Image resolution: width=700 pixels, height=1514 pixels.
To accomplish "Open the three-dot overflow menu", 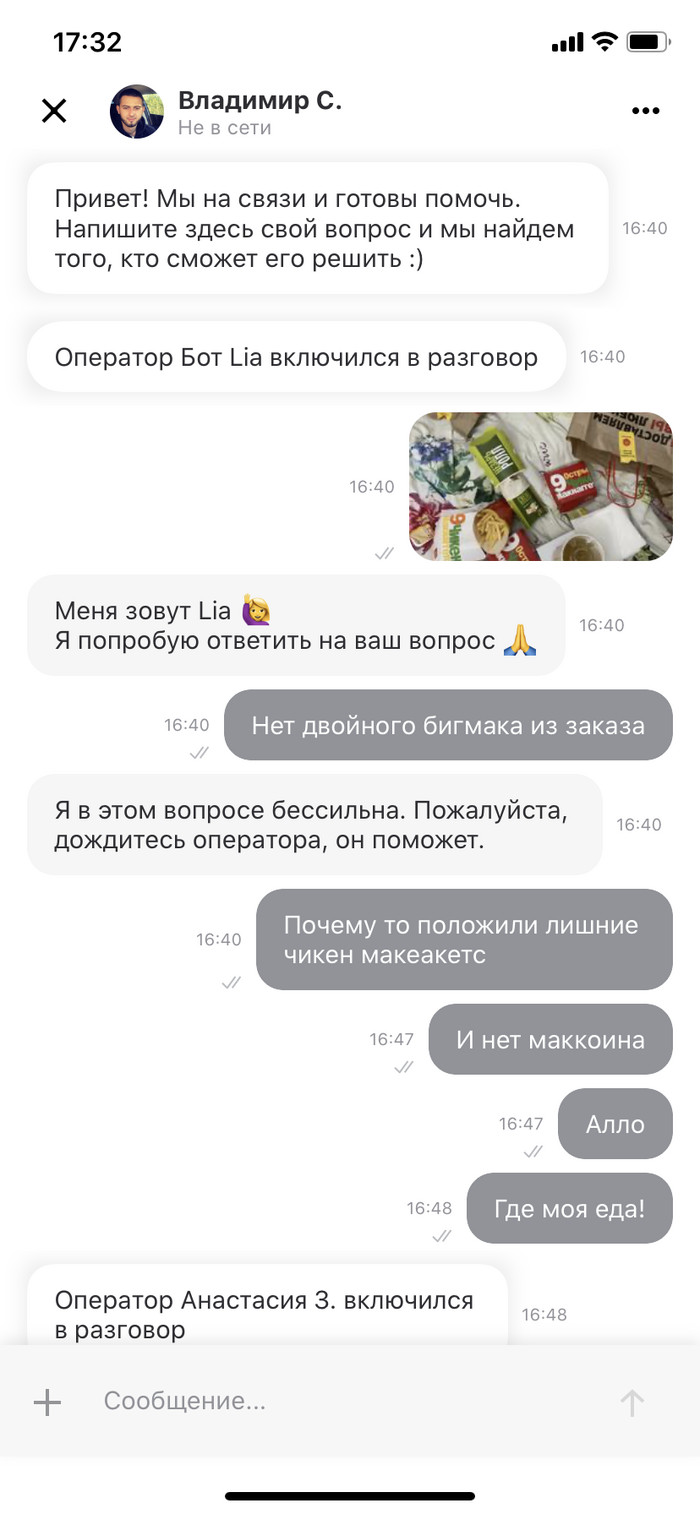I will pos(646,111).
